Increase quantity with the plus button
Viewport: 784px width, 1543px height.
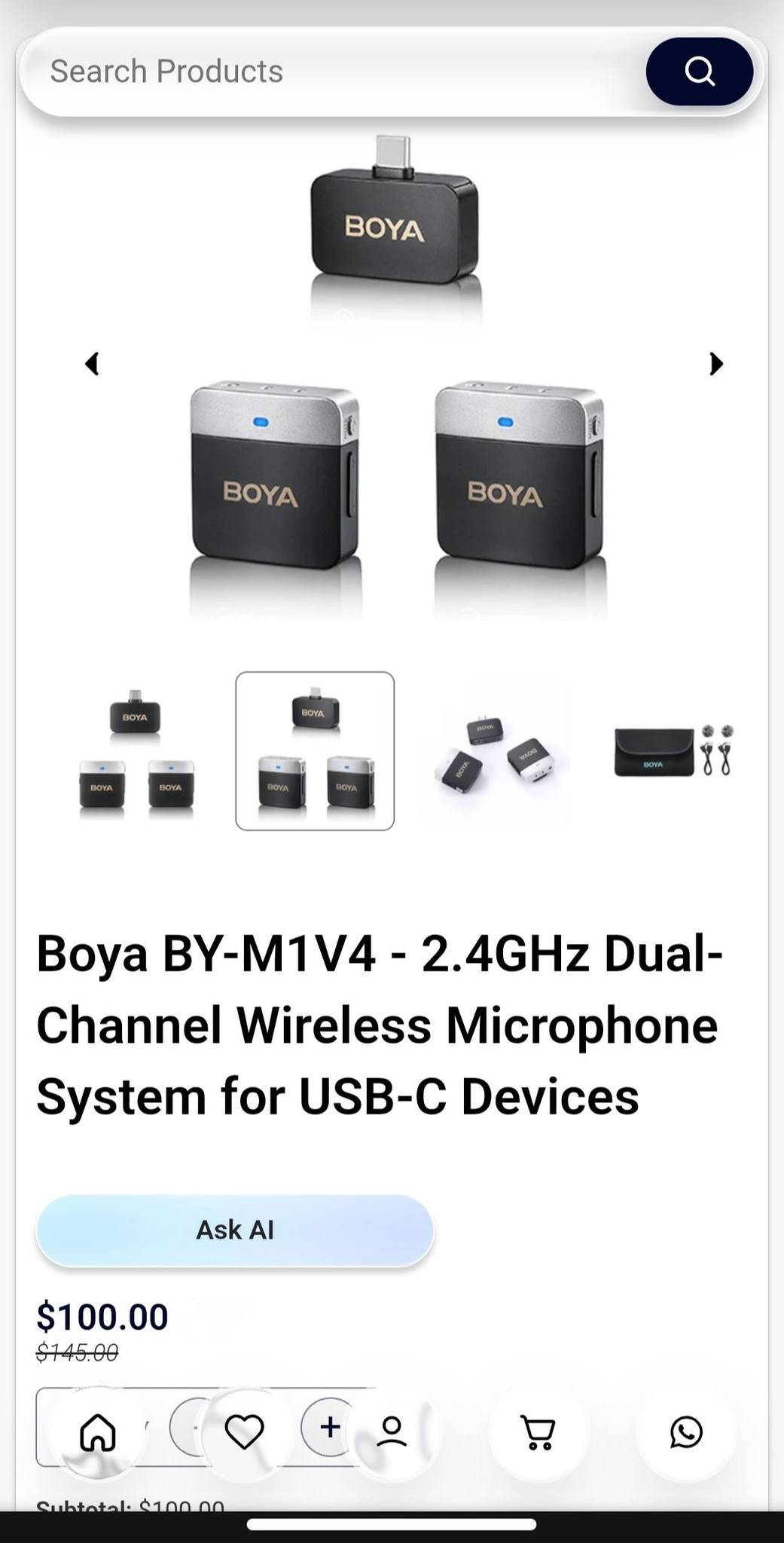tap(329, 1426)
